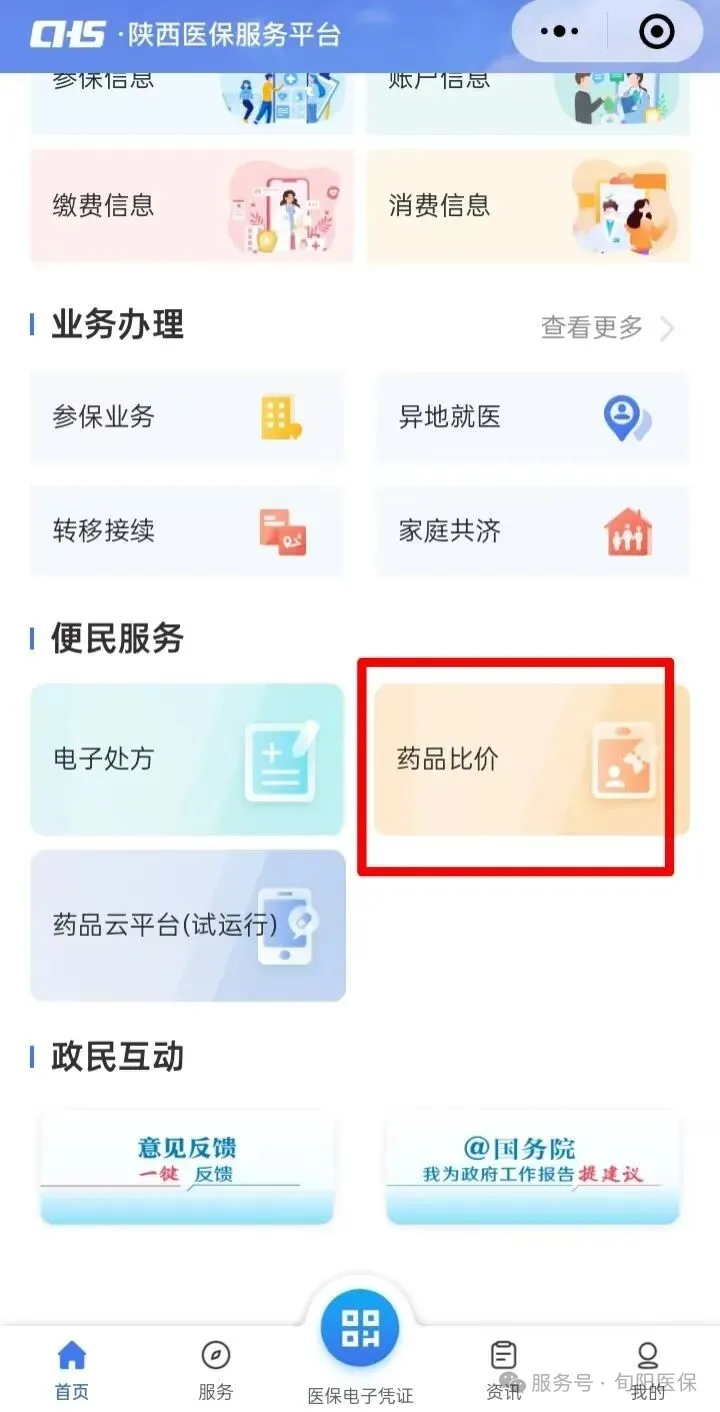This screenshot has height=1412, width=720.
Task: Open the 缴费信息 card
Action: coord(191,206)
